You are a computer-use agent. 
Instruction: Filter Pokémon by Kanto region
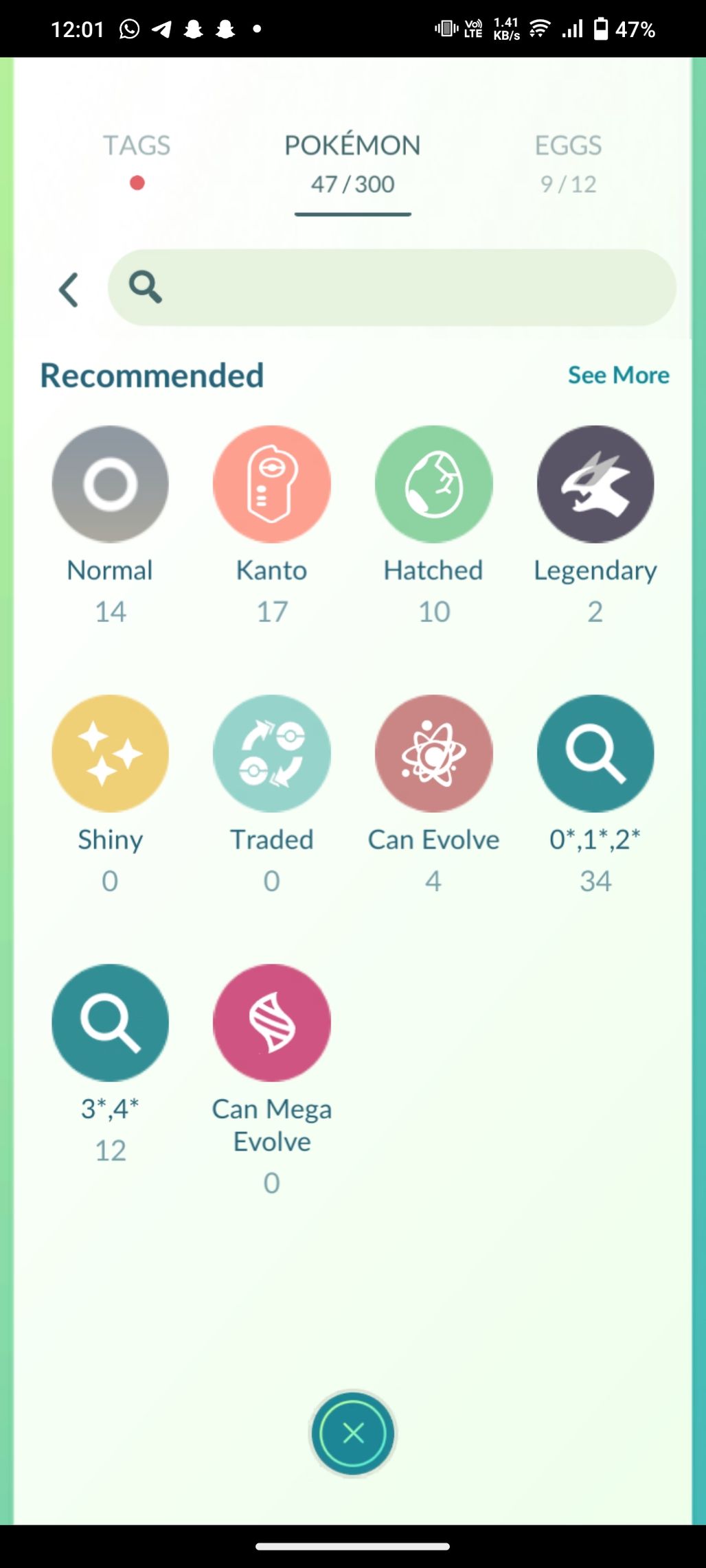tap(272, 485)
